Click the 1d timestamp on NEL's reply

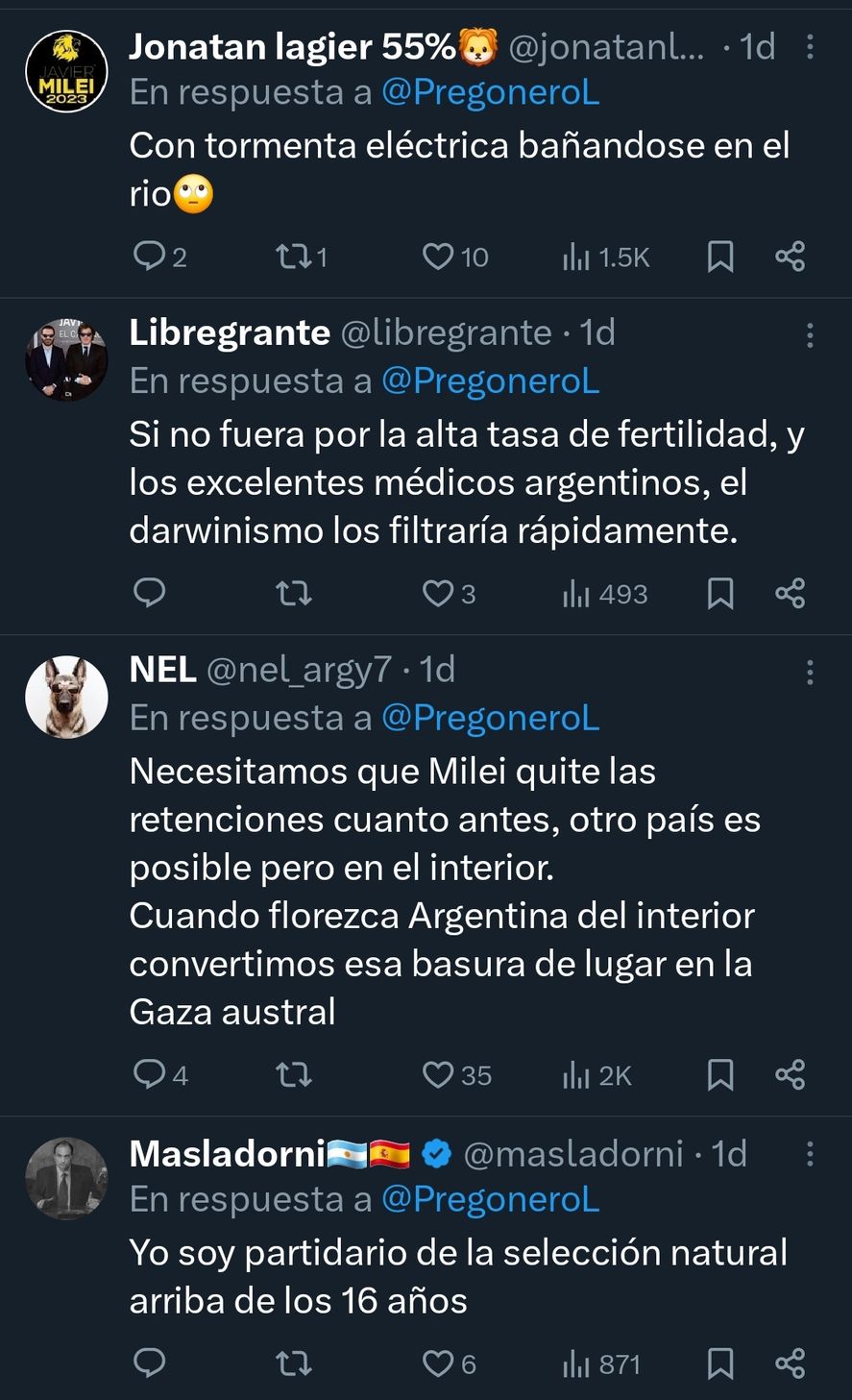point(438,668)
